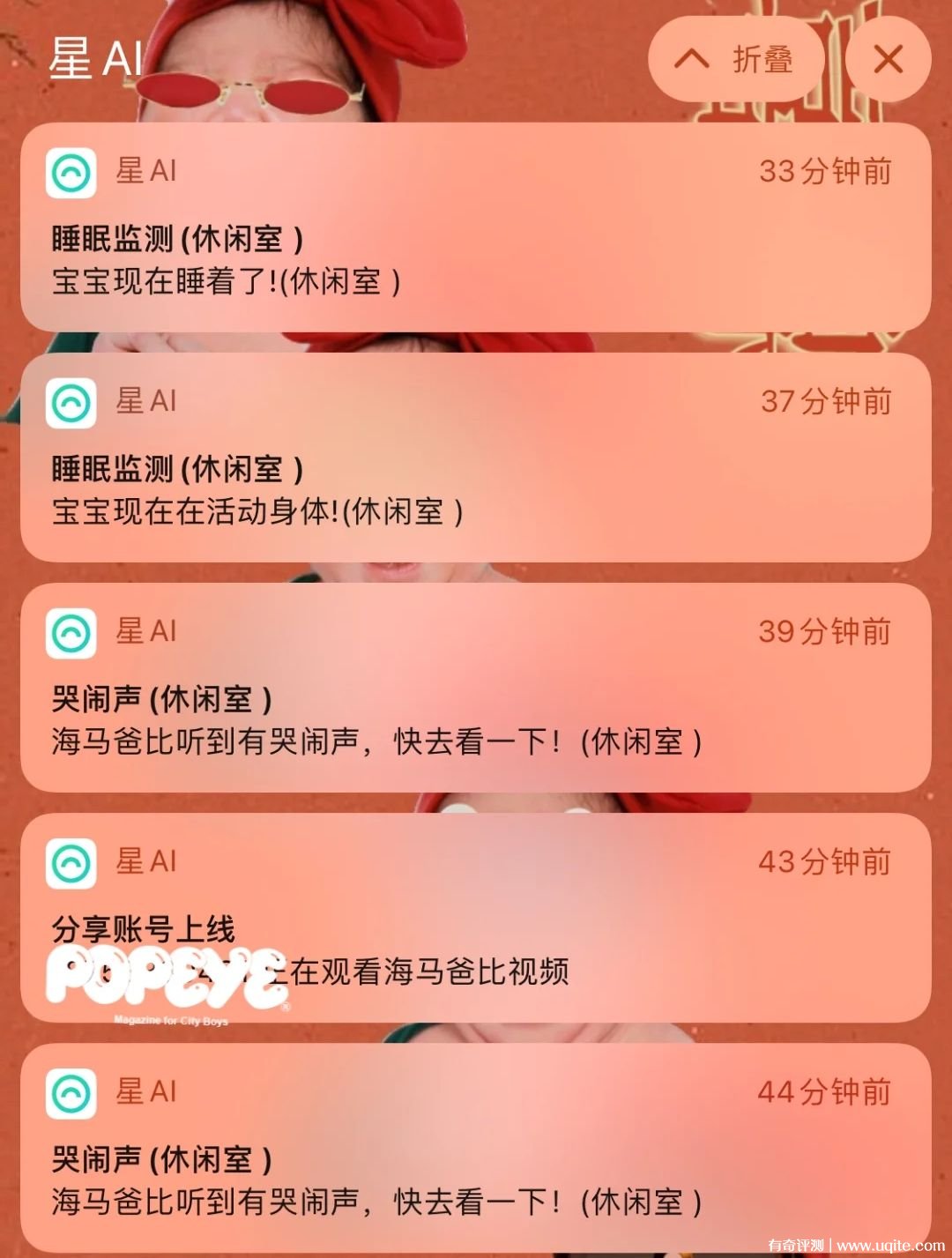Open the 分享账号上线 notification
This screenshot has height=1258, width=952.
pos(475,918)
